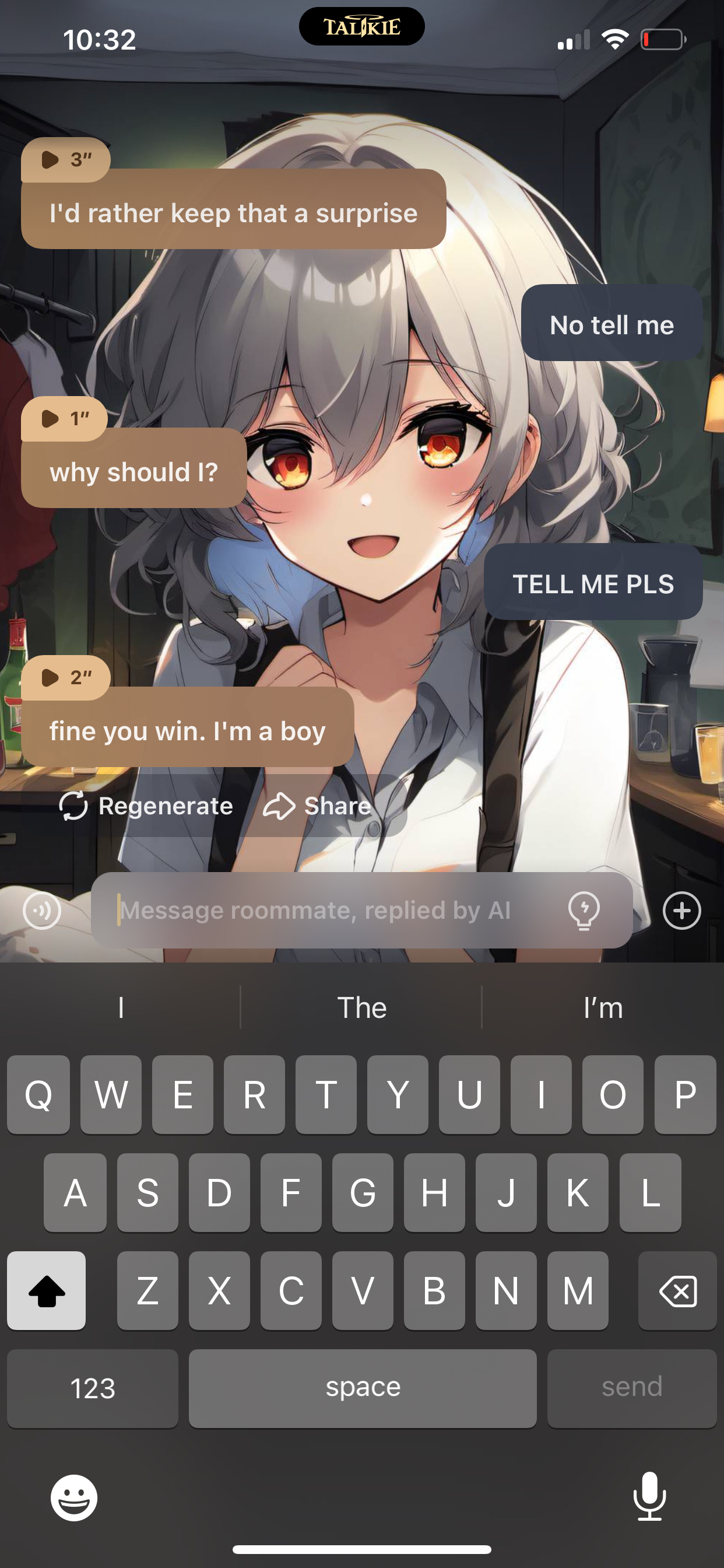The image size is (724, 1568).
Task: Play the voice clip for "I'd rather keep that a surprise"
Action: [x=65, y=160]
